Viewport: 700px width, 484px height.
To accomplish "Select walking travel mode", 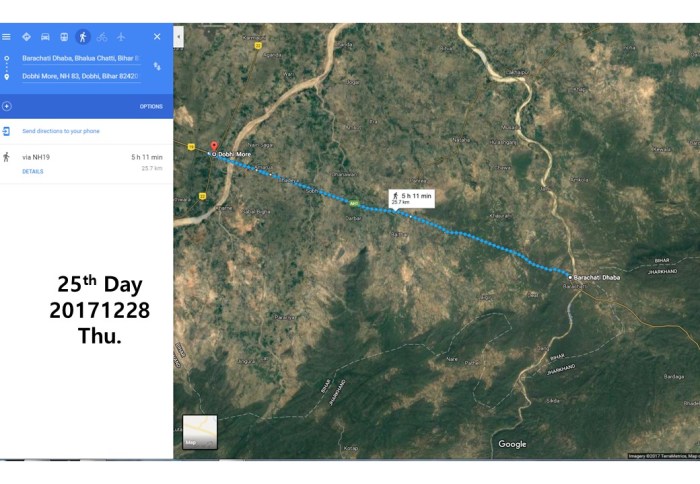I will (83, 37).
